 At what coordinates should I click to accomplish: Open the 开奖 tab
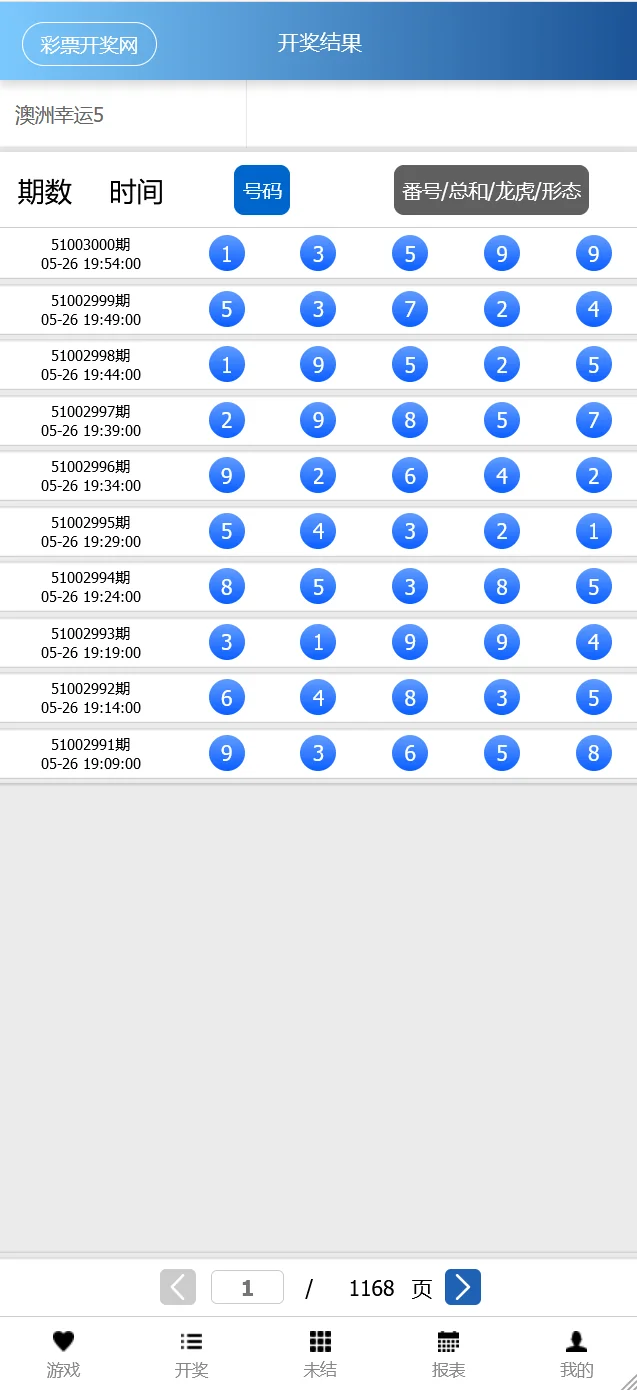coord(191,1354)
